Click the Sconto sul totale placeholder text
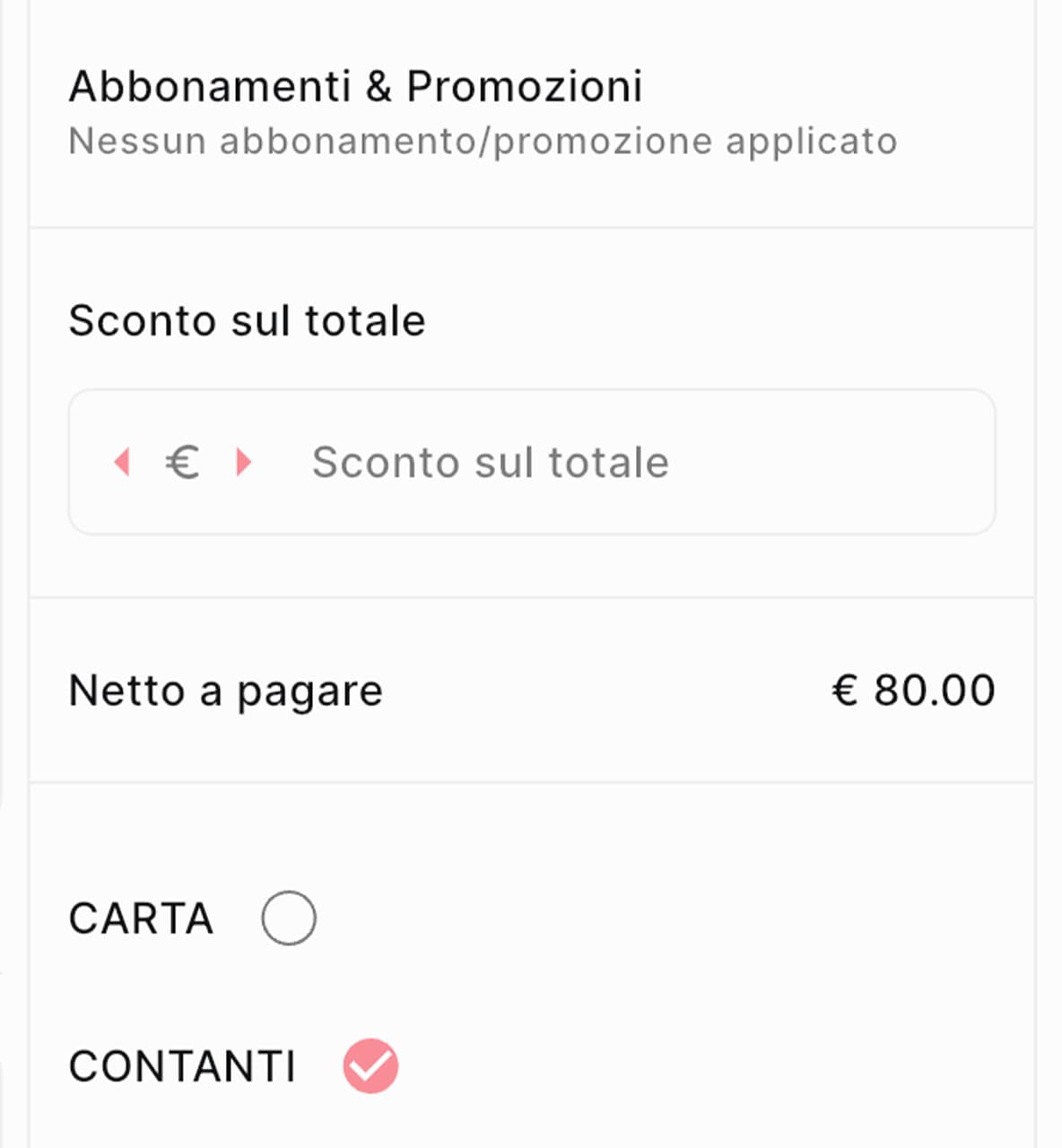The width and height of the screenshot is (1062, 1148). pos(491,461)
